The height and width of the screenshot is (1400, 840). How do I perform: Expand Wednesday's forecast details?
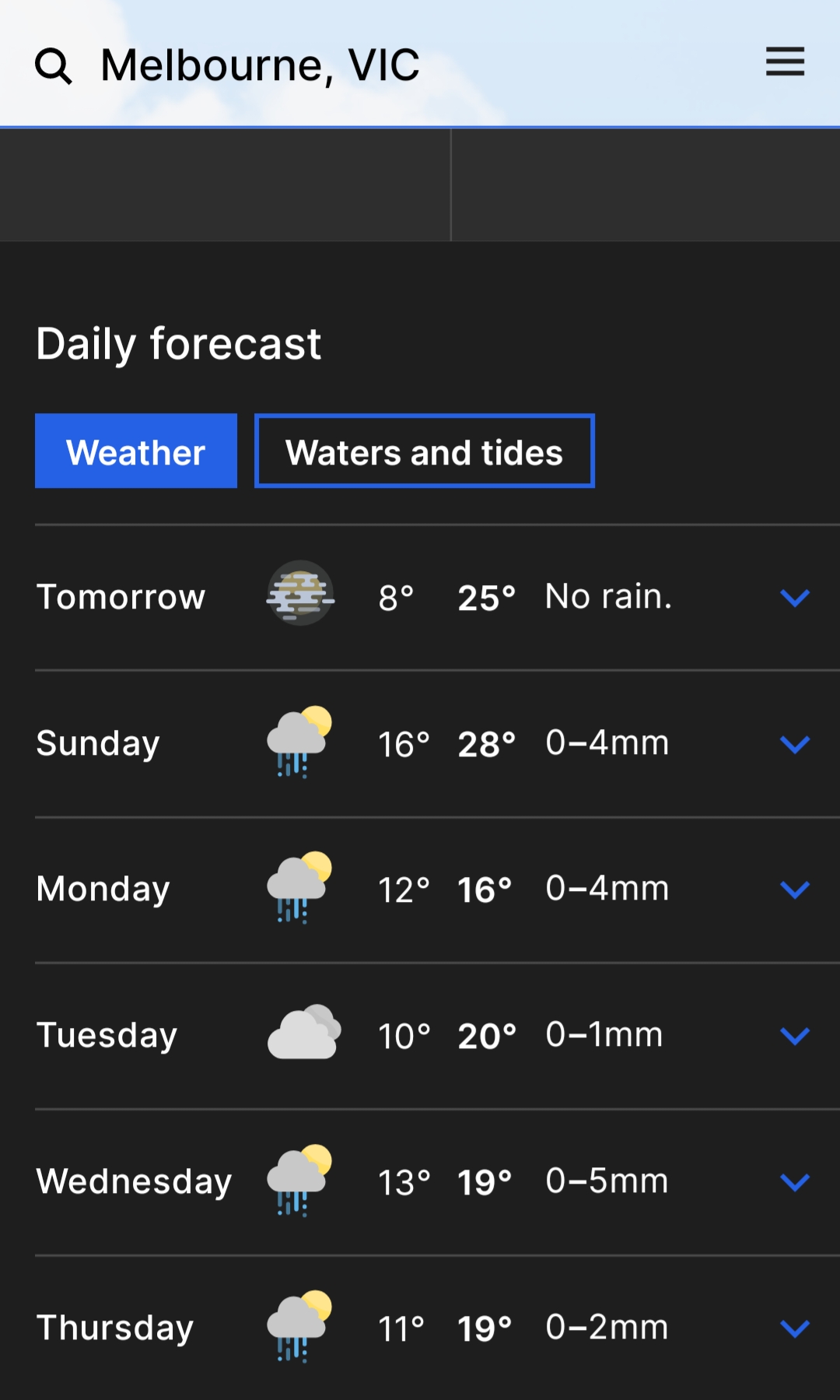click(x=794, y=1182)
